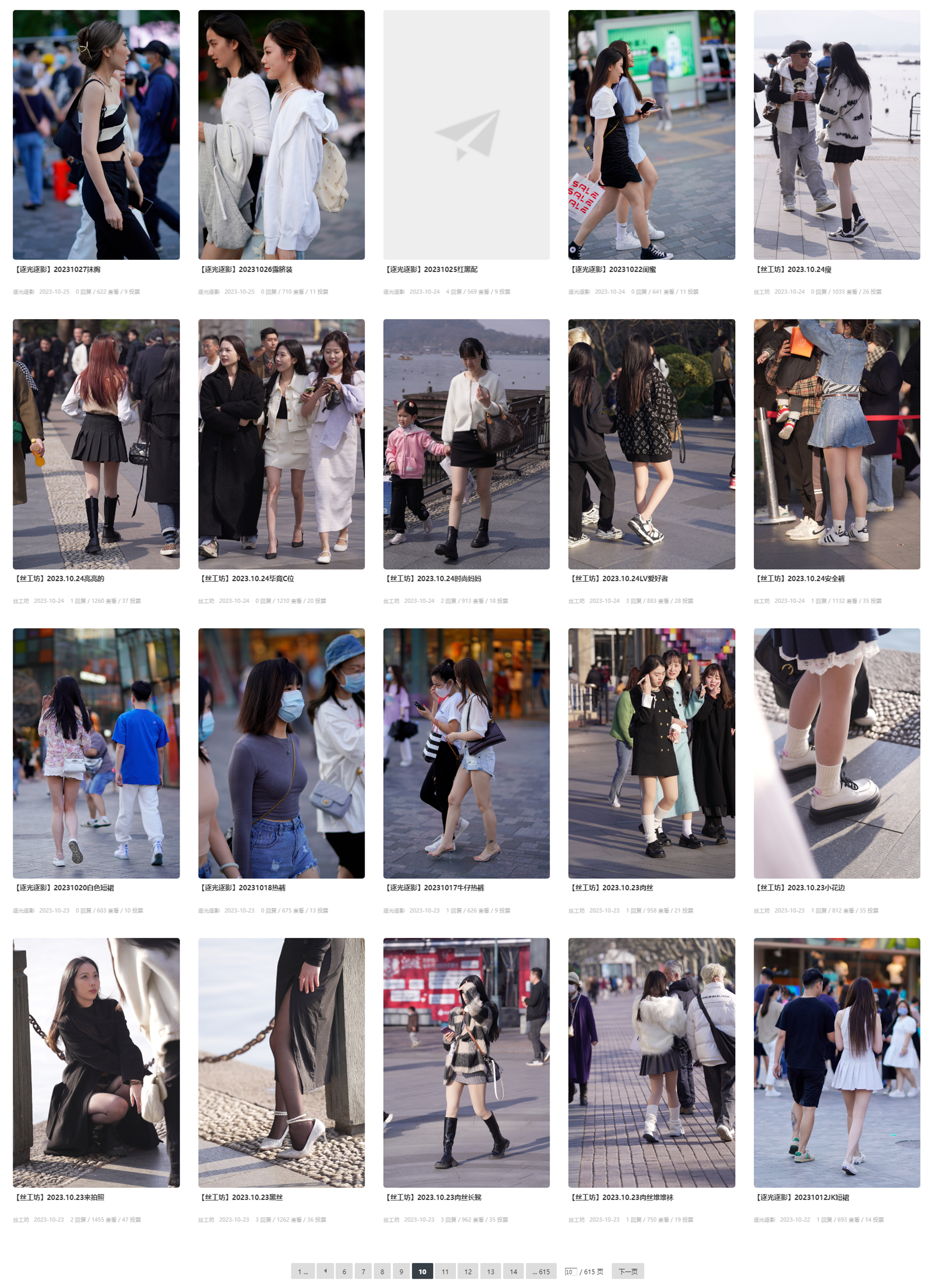Return to first page 1

(x=302, y=1272)
